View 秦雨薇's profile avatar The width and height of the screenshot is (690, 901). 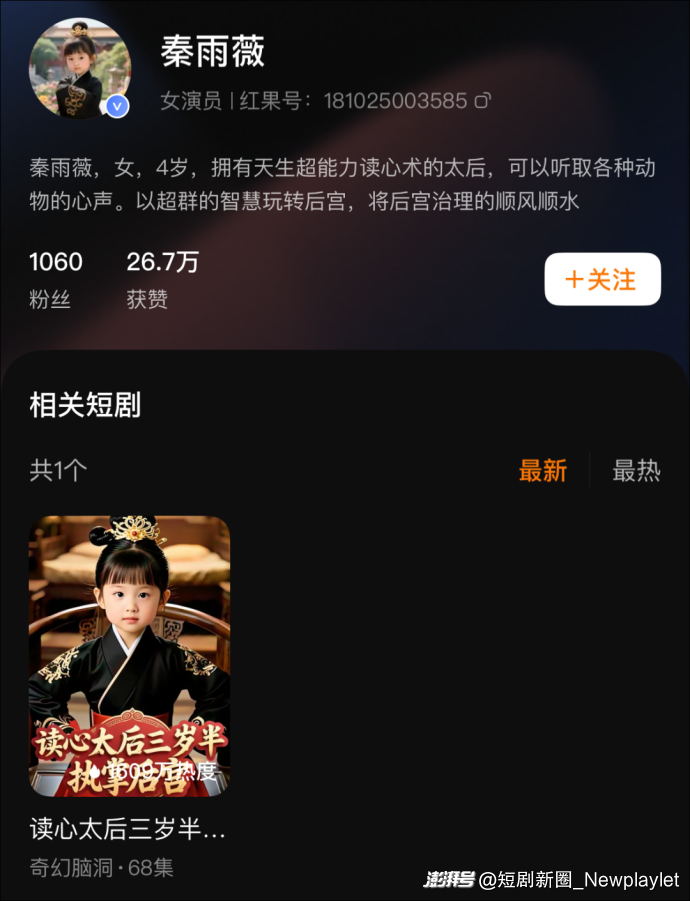coord(80,68)
